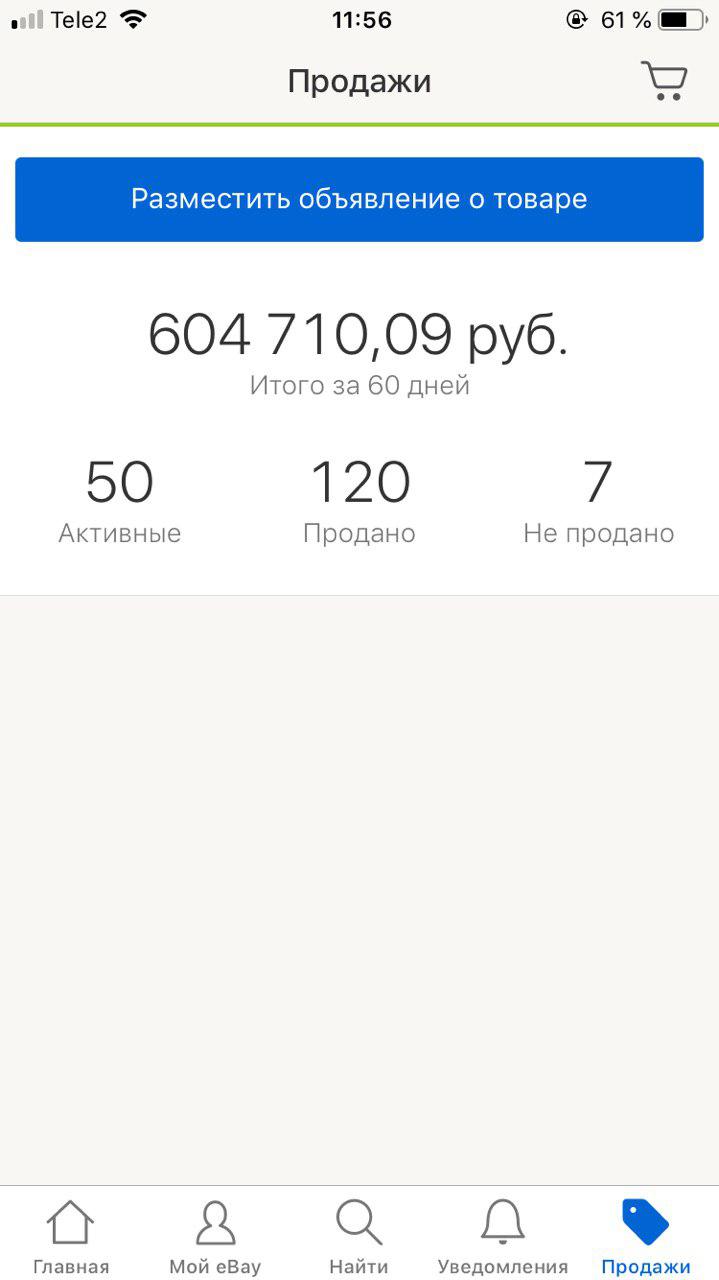Tap Разместить объявление о товаре button
719x1280 pixels.
click(x=359, y=199)
